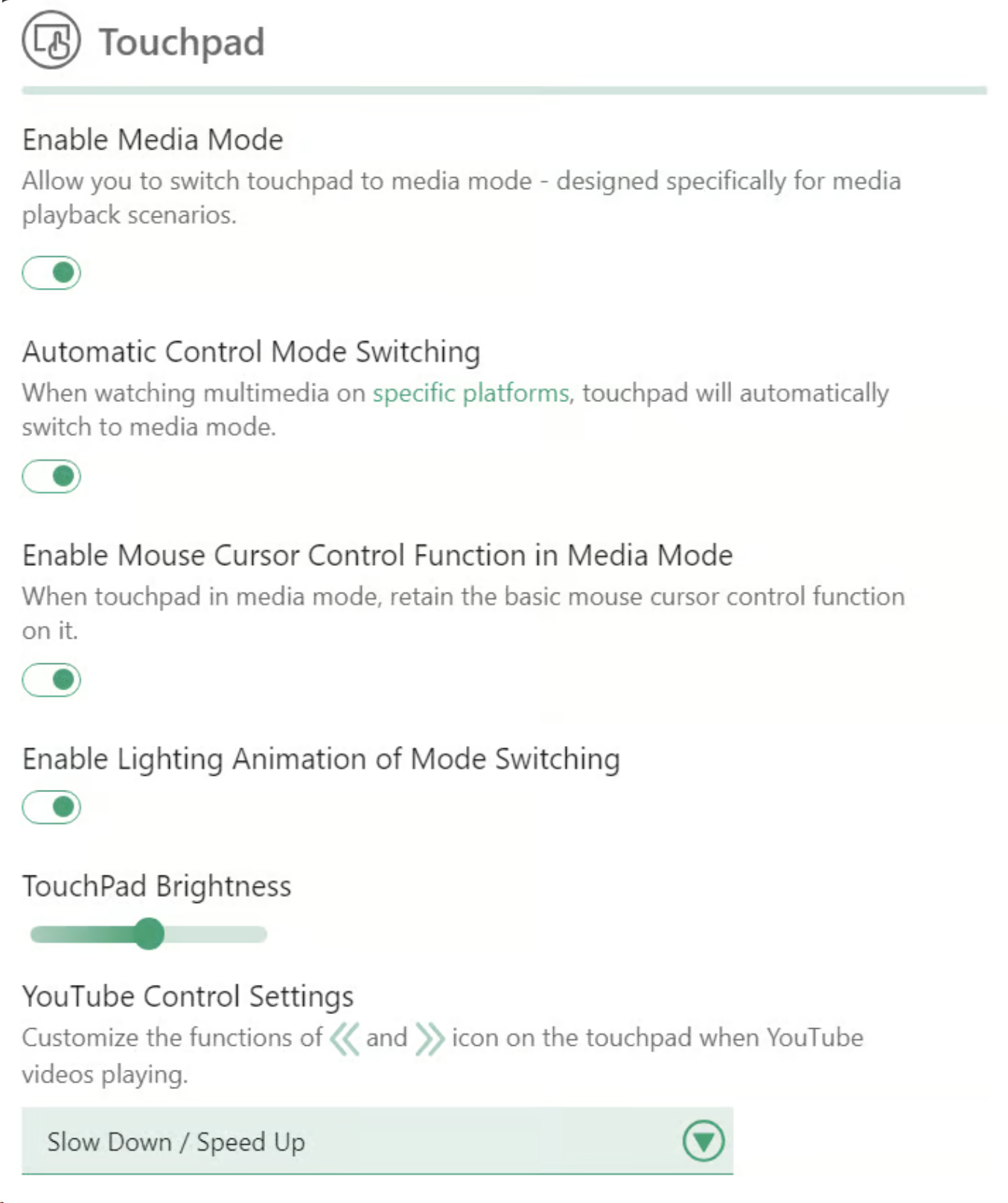1008x1203 pixels.
Task: Switch off Lighting Animation of Mode Switching
Action: coord(51,807)
